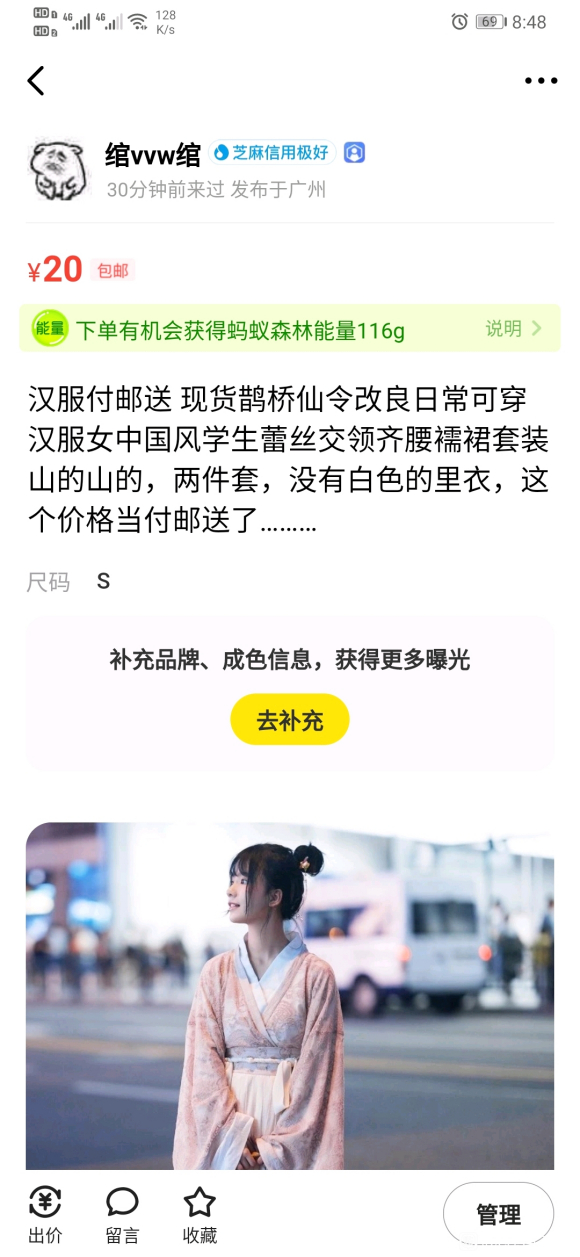
Task: Open the 管理 manage button
Action: [498, 1214]
